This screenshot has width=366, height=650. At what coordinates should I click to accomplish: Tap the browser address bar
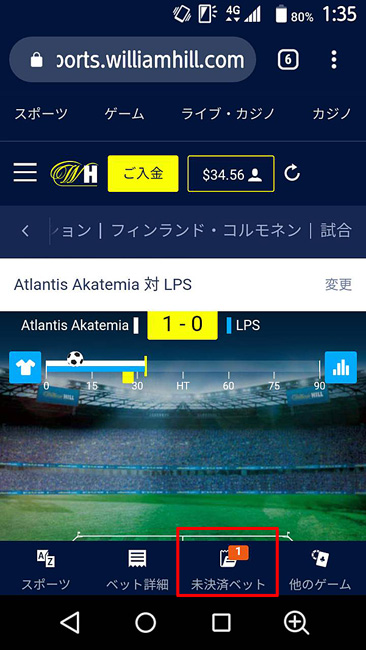[x=132, y=60]
